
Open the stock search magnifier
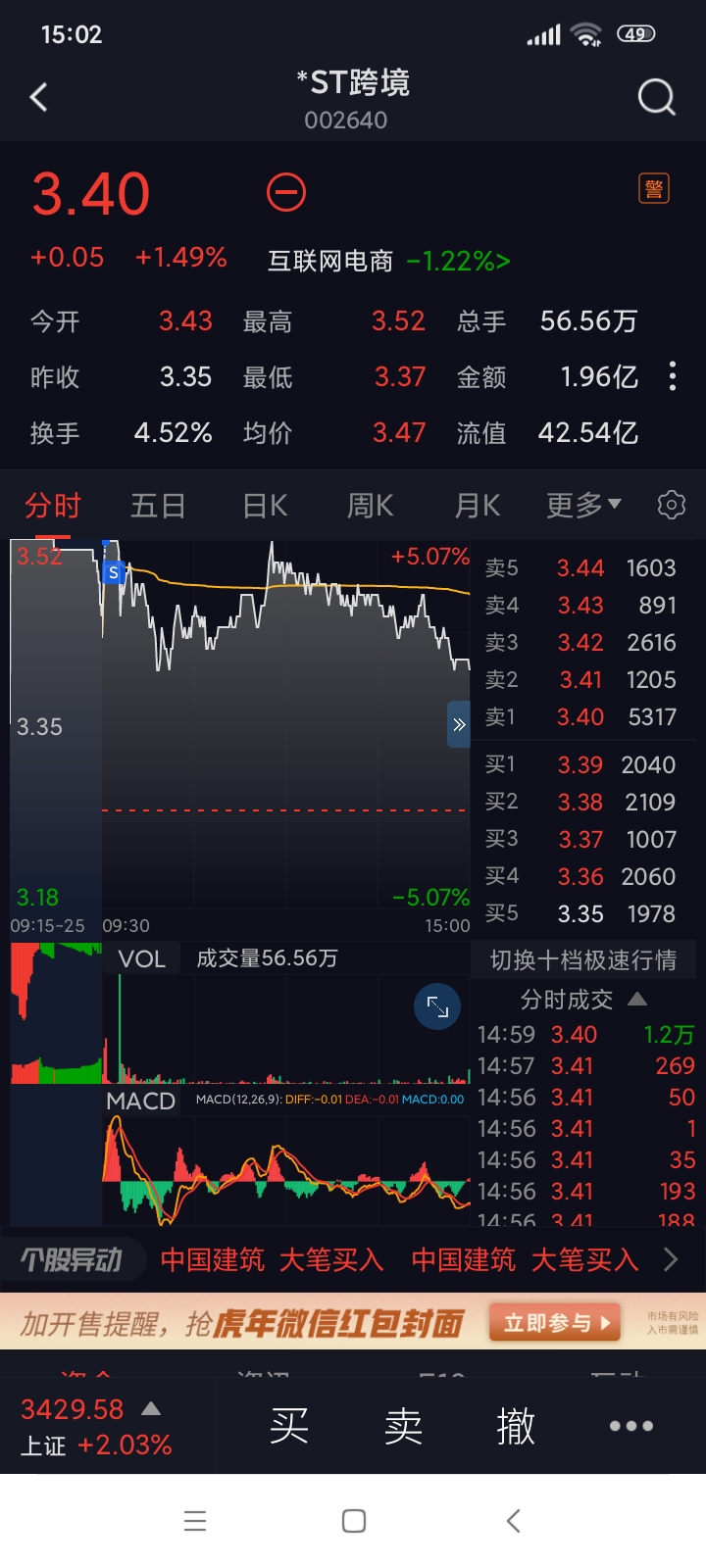(x=656, y=97)
